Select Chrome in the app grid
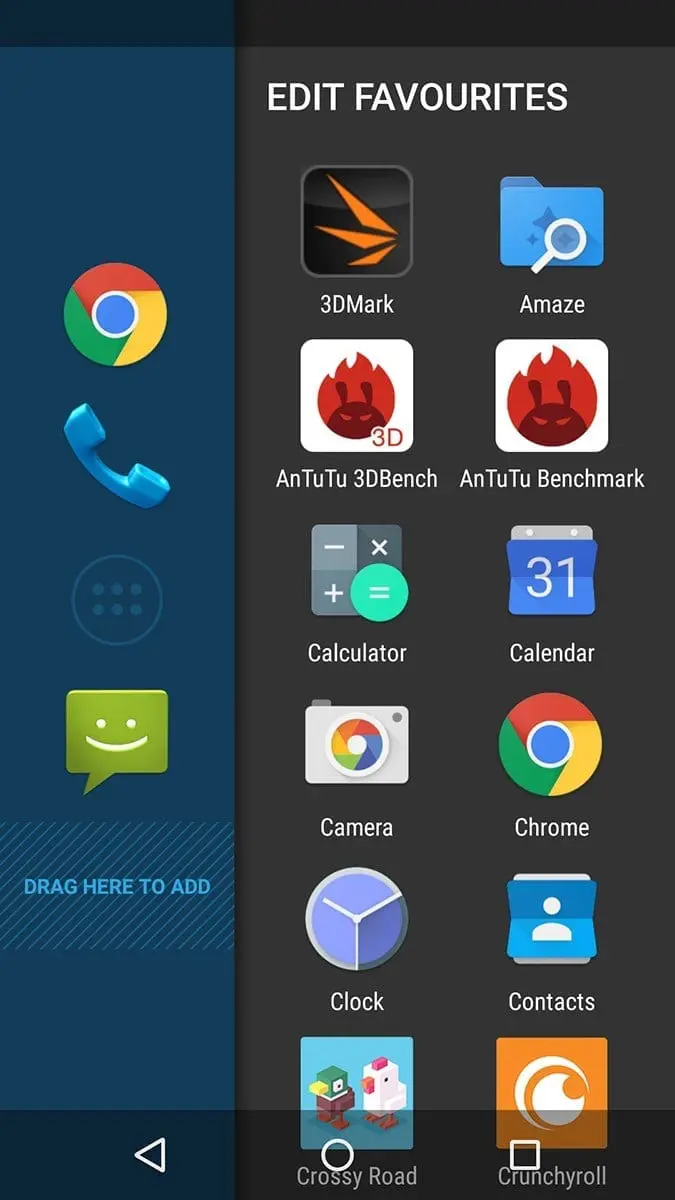The height and width of the screenshot is (1200, 675). pyautogui.click(x=551, y=744)
